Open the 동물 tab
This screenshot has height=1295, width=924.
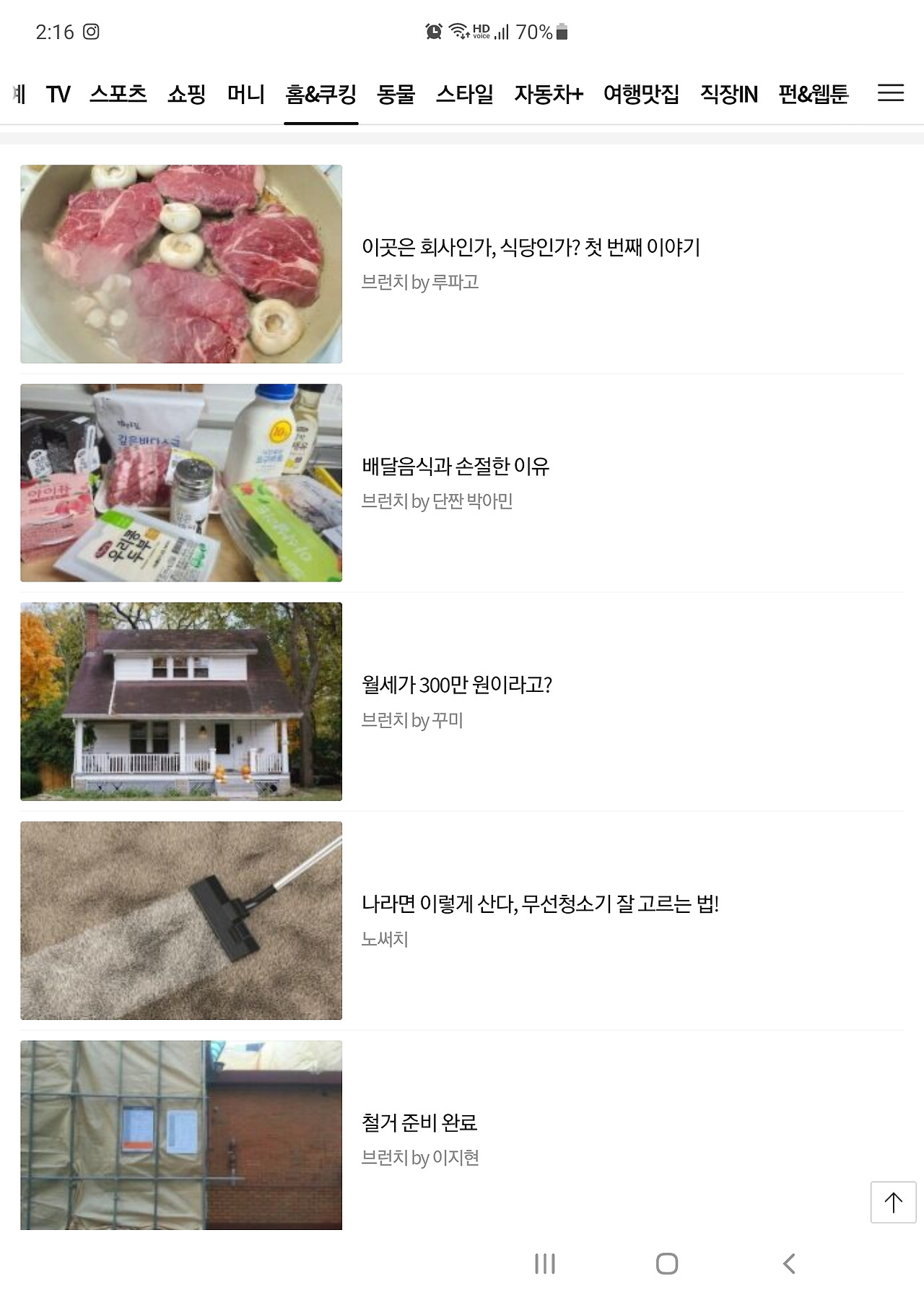396,94
